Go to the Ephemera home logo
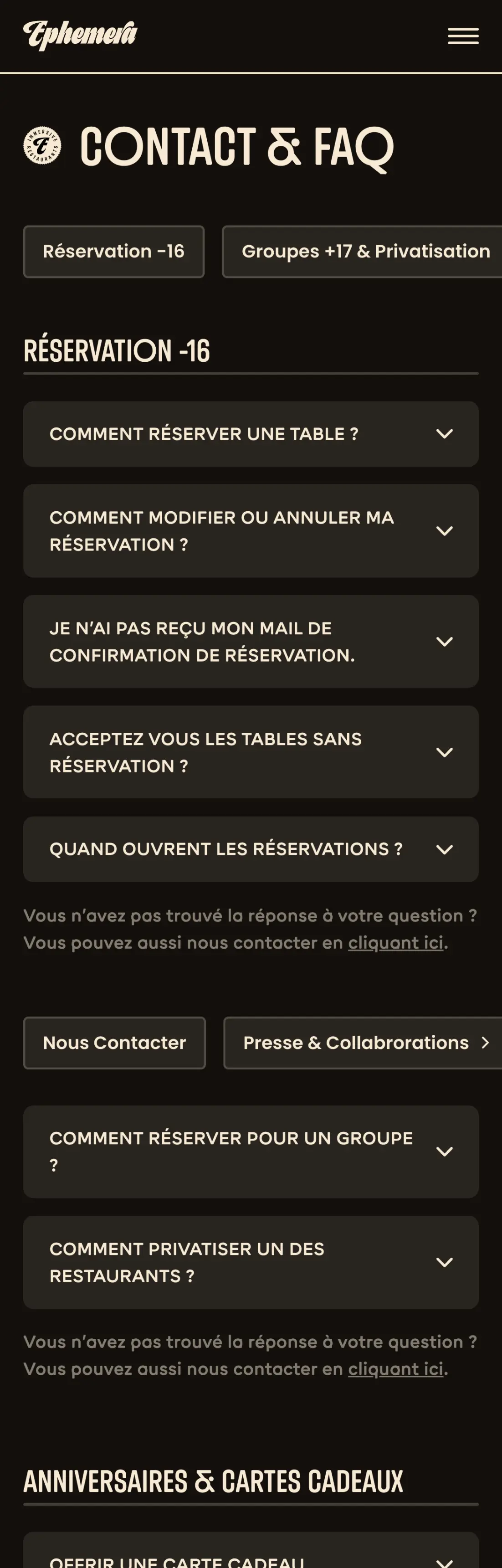This screenshot has height=1568, width=502. 80,35
